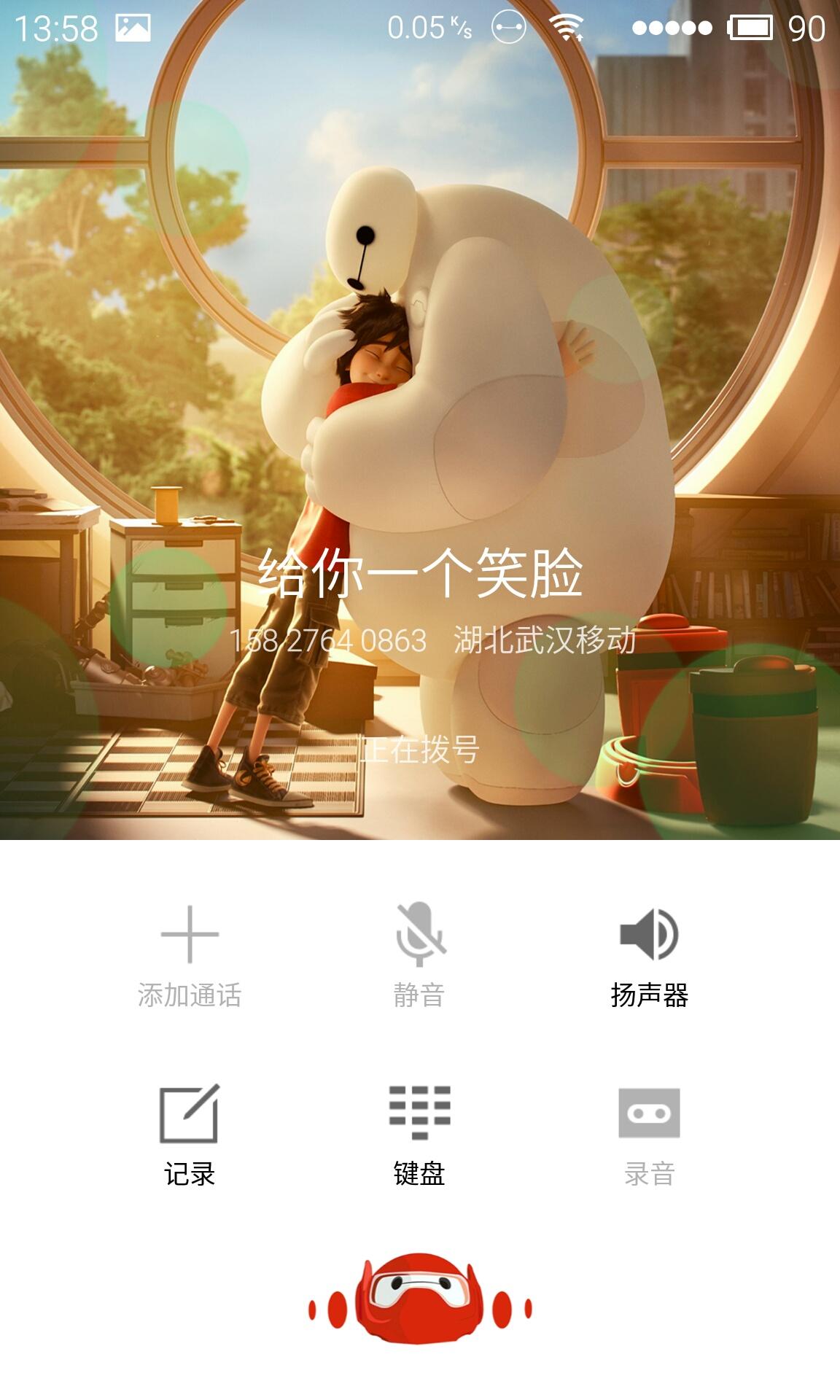Mute the microphone with 静音
Screen dimensions: 840x1400
(420, 956)
